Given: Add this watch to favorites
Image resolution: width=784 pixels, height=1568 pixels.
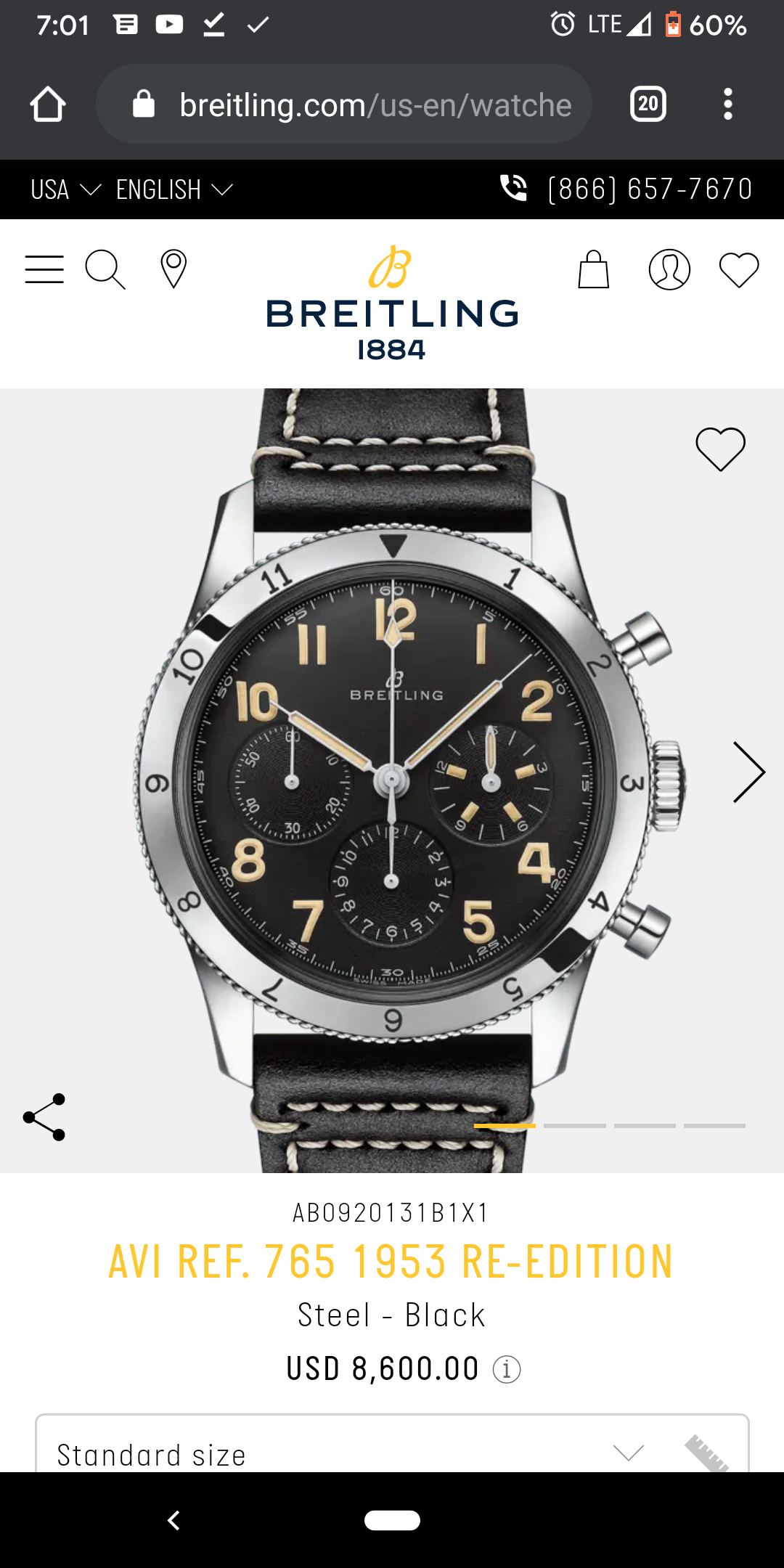Looking at the screenshot, I should point(720,449).
